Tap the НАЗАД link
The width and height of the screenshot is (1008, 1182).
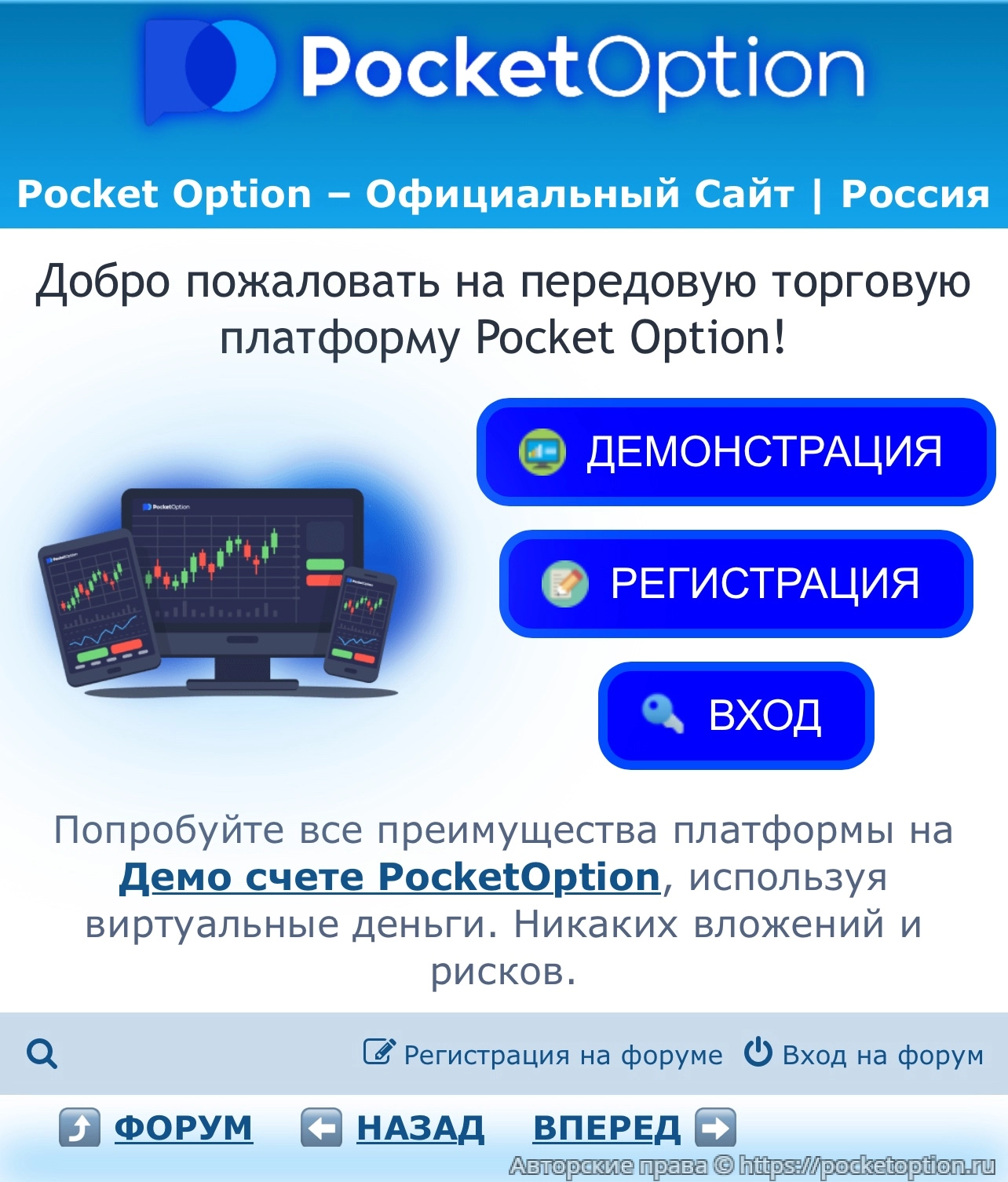(419, 1128)
